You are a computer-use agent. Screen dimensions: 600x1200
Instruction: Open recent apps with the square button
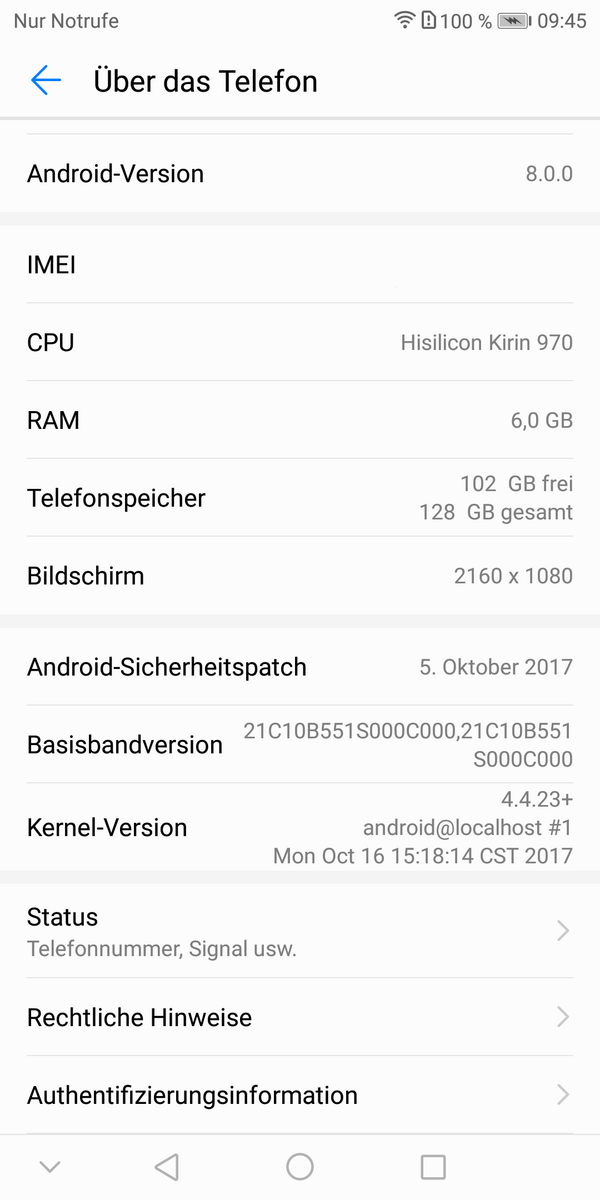pos(433,1166)
